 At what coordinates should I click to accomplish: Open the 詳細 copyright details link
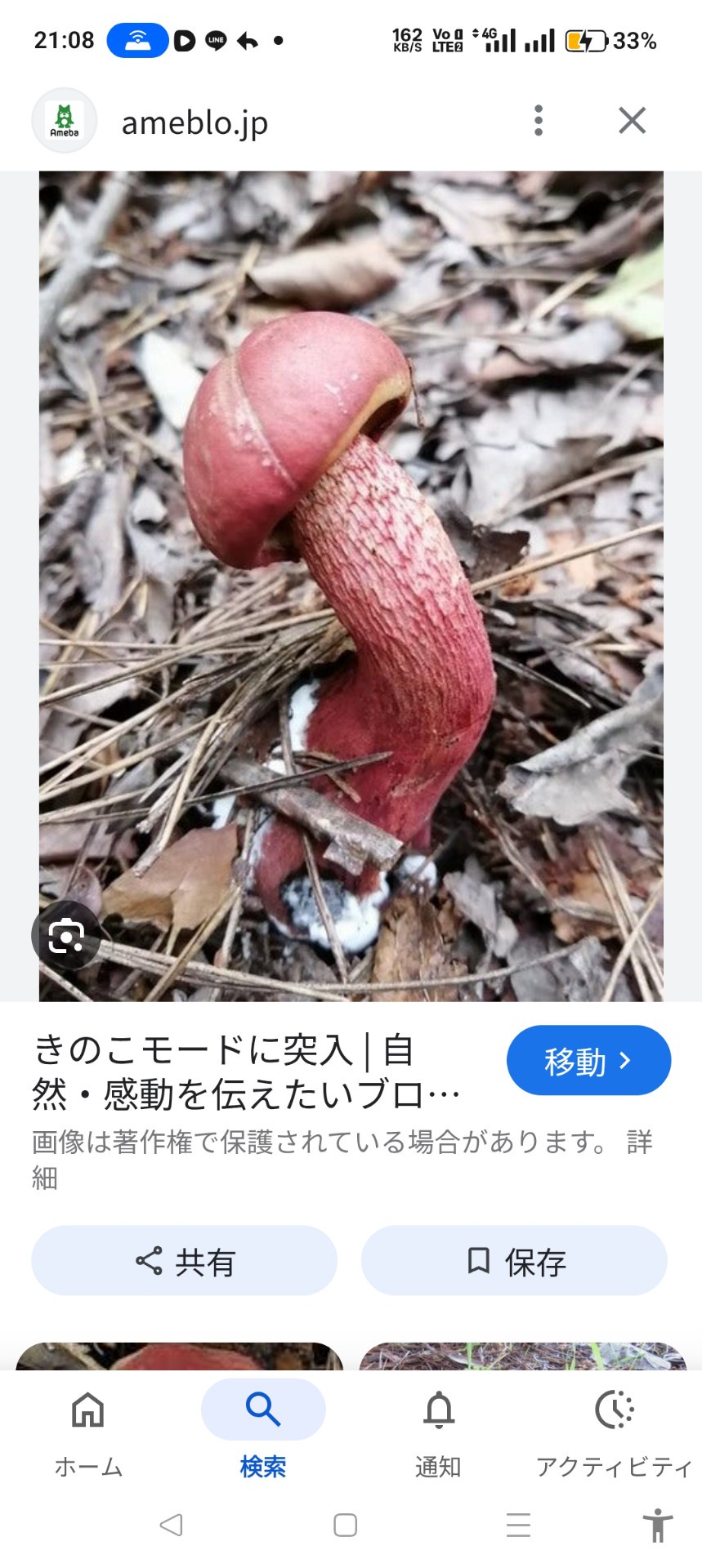[638, 1142]
